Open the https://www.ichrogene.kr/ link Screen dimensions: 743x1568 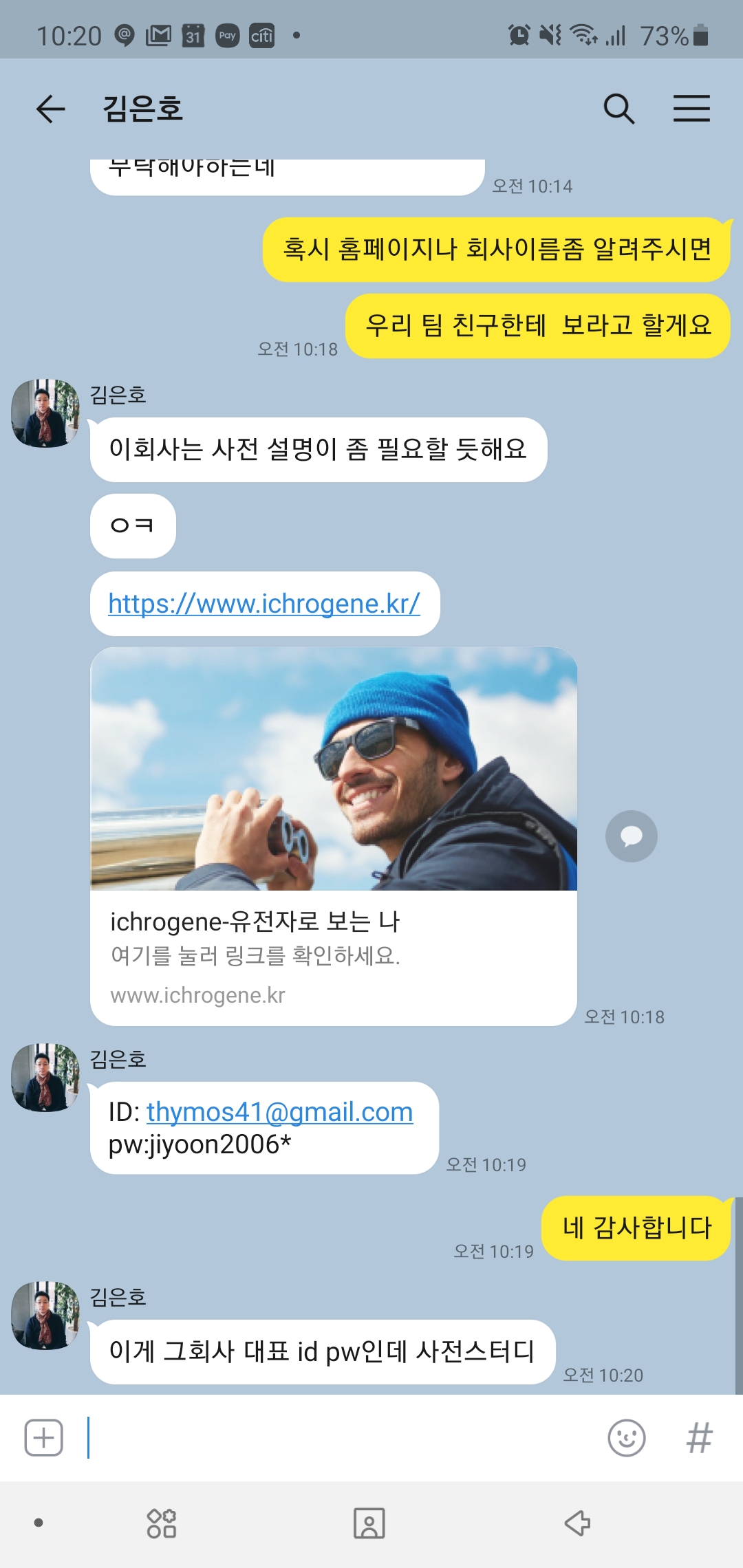(264, 604)
